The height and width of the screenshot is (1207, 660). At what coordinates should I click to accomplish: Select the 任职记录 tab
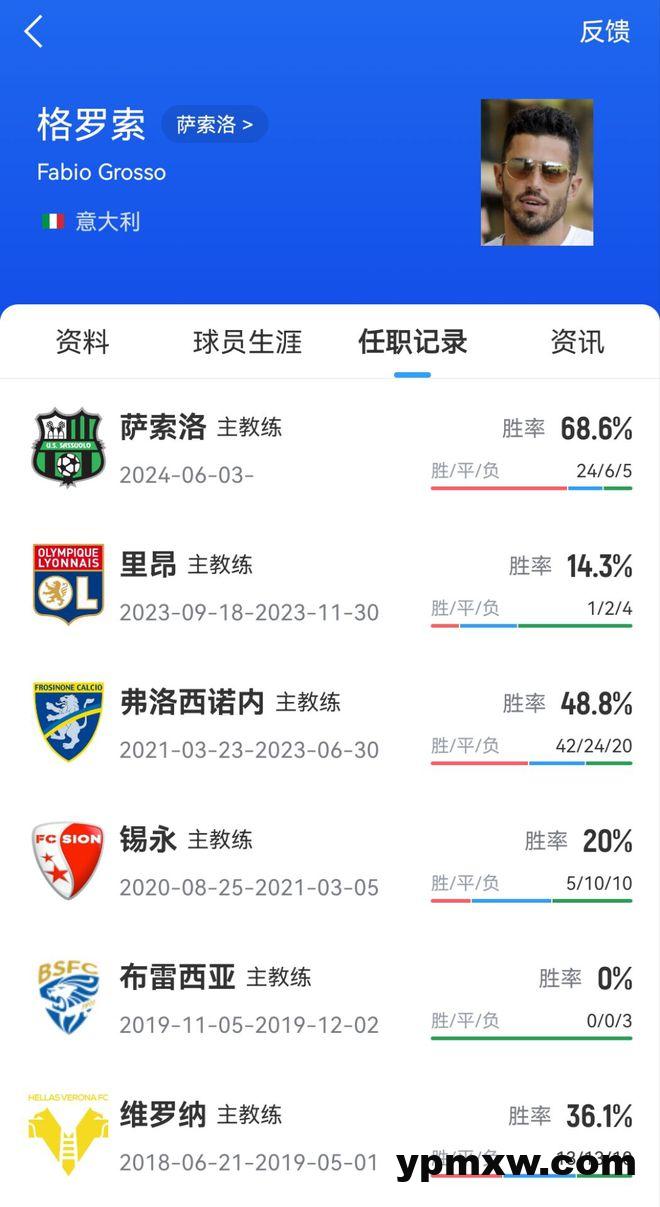412,342
